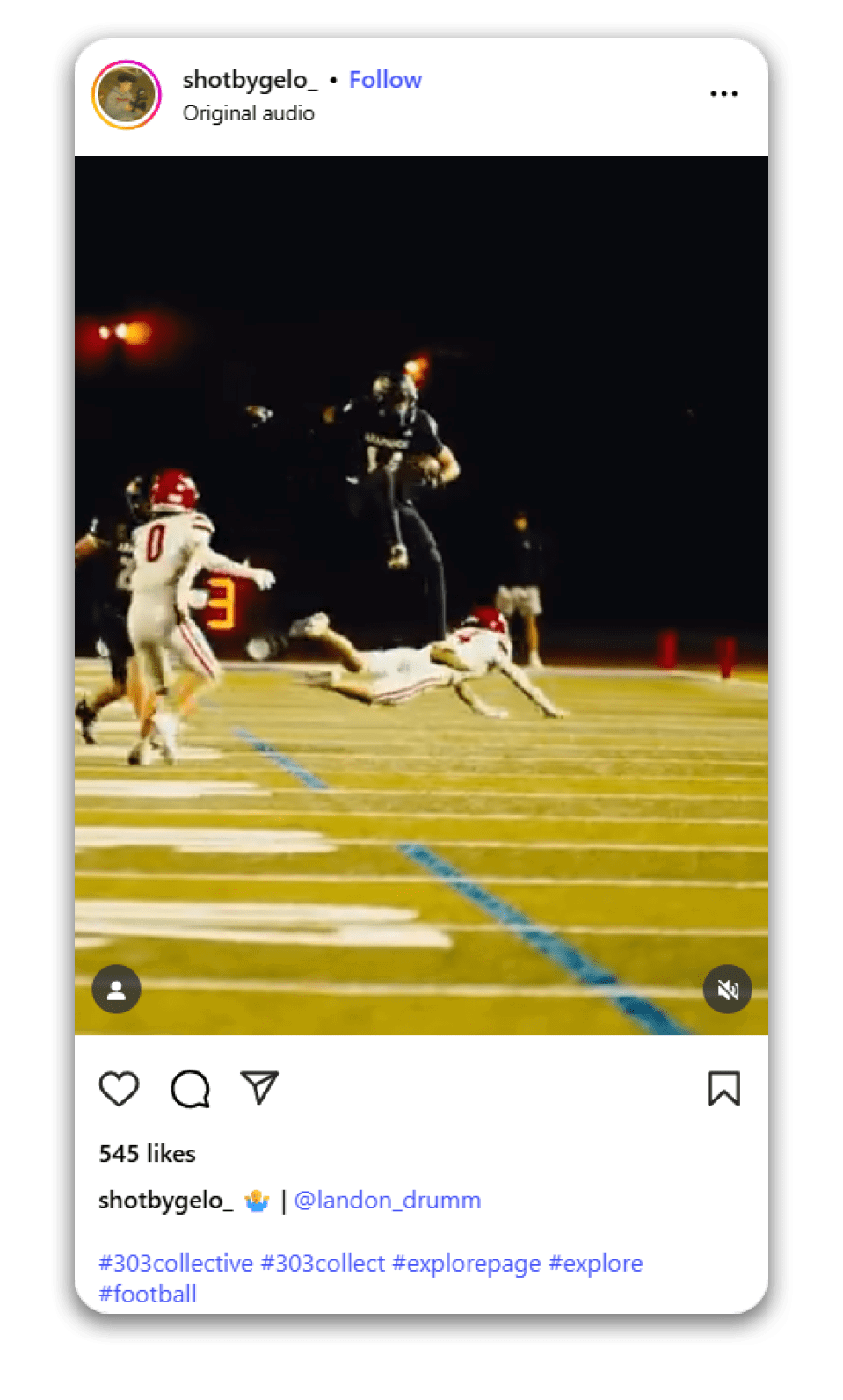Open the three-dot overflow menu
This screenshot has height=1400, width=843.
pos(723,93)
